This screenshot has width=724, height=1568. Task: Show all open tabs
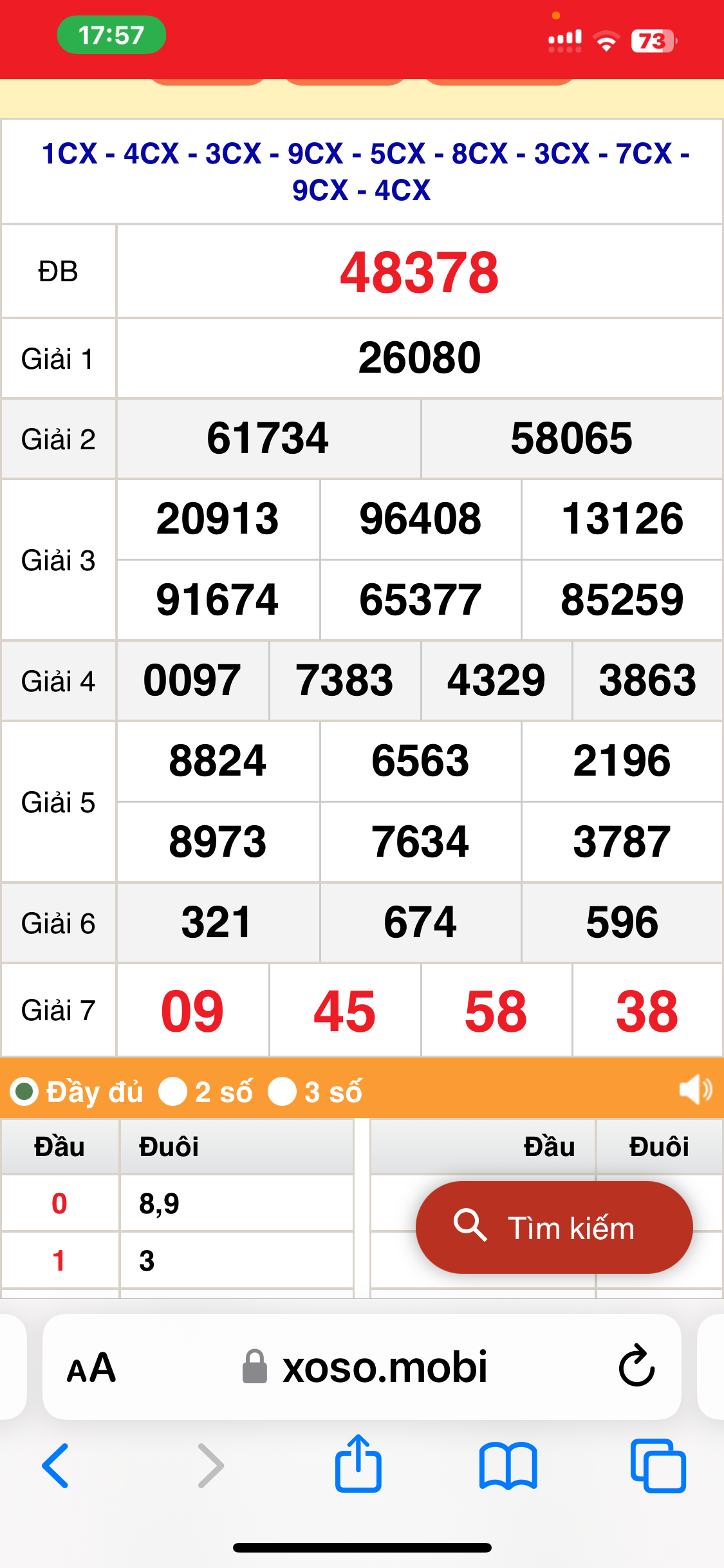click(x=658, y=1466)
